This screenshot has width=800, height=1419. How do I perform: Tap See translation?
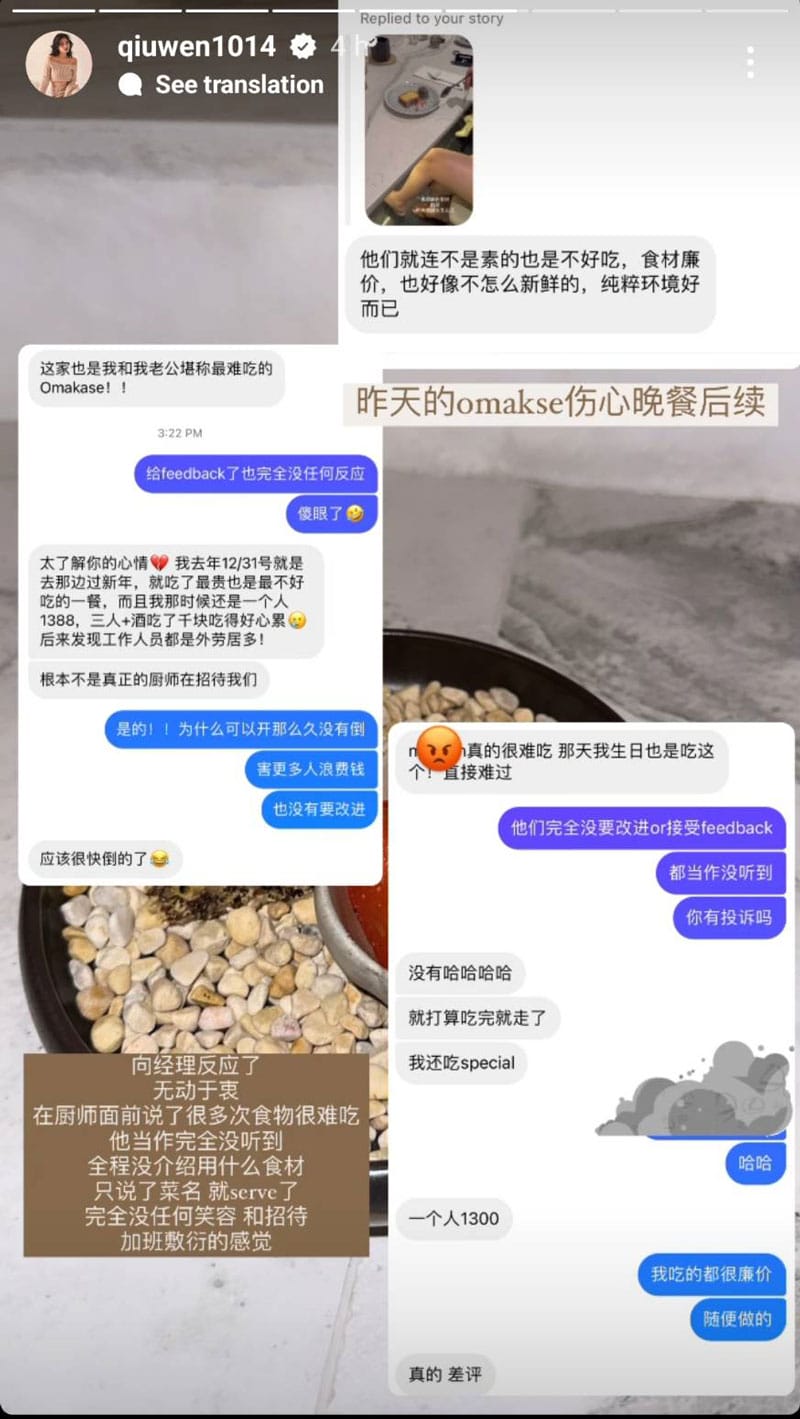(238, 85)
